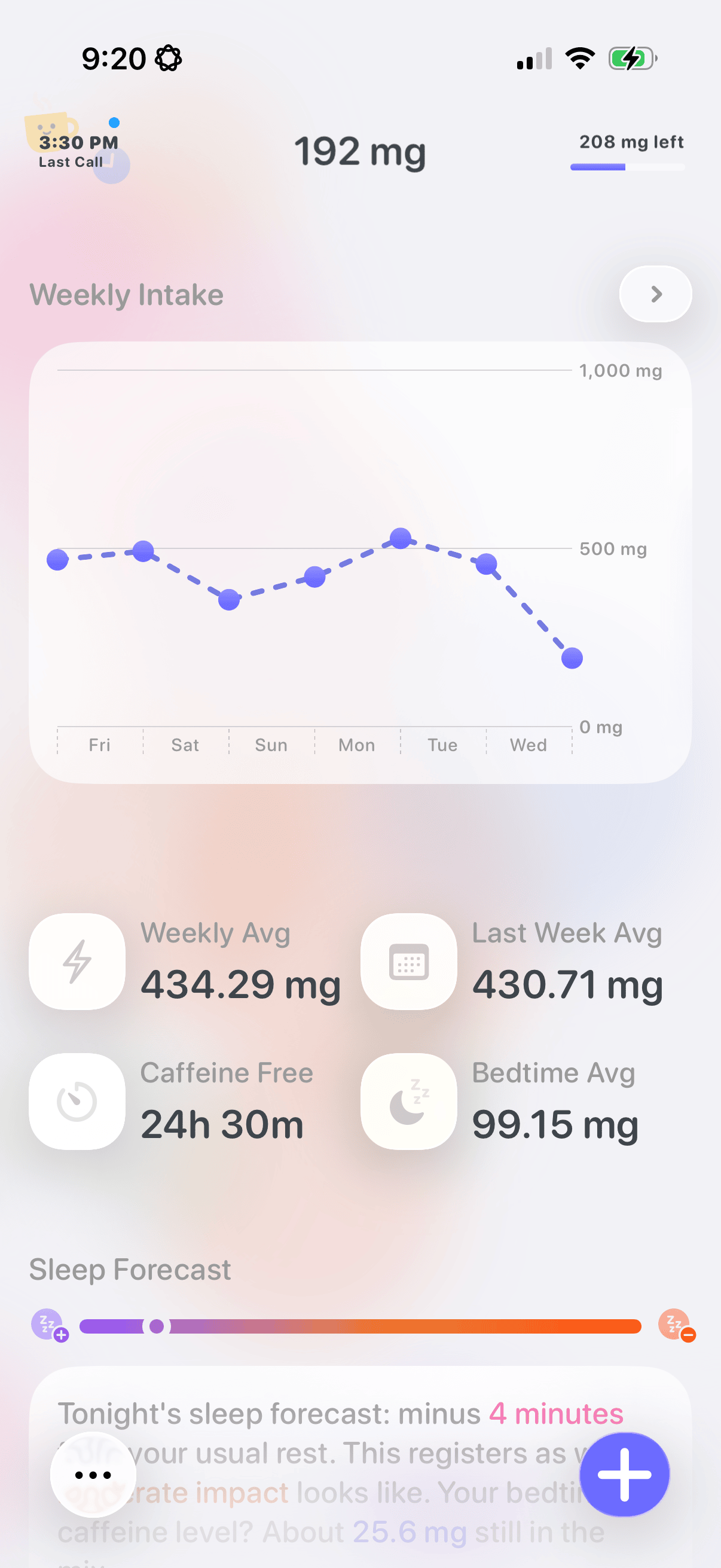Toggle the green charging battery indicator
Viewport: 721px width, 1568px height.
(631, 58)
